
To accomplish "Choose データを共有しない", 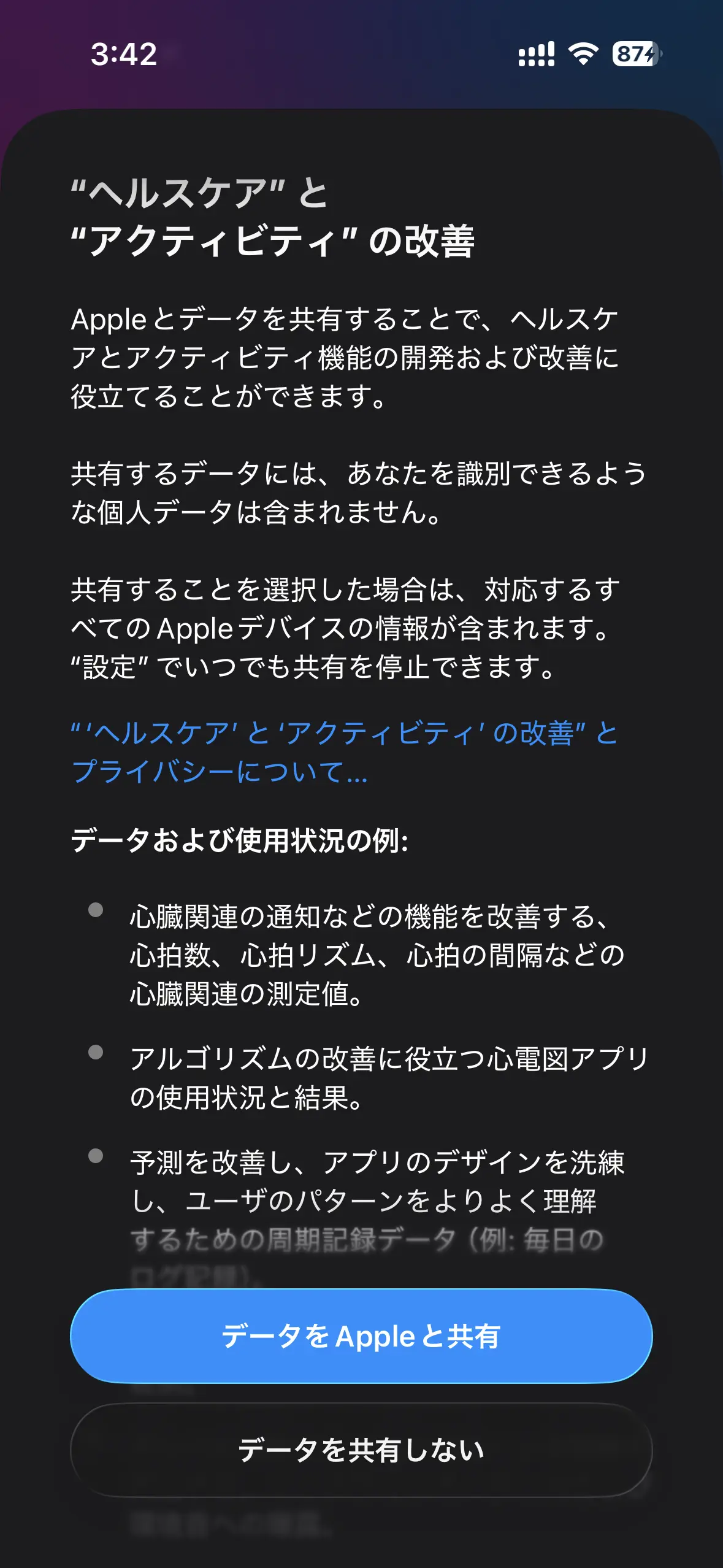I will pos(361,1450).
